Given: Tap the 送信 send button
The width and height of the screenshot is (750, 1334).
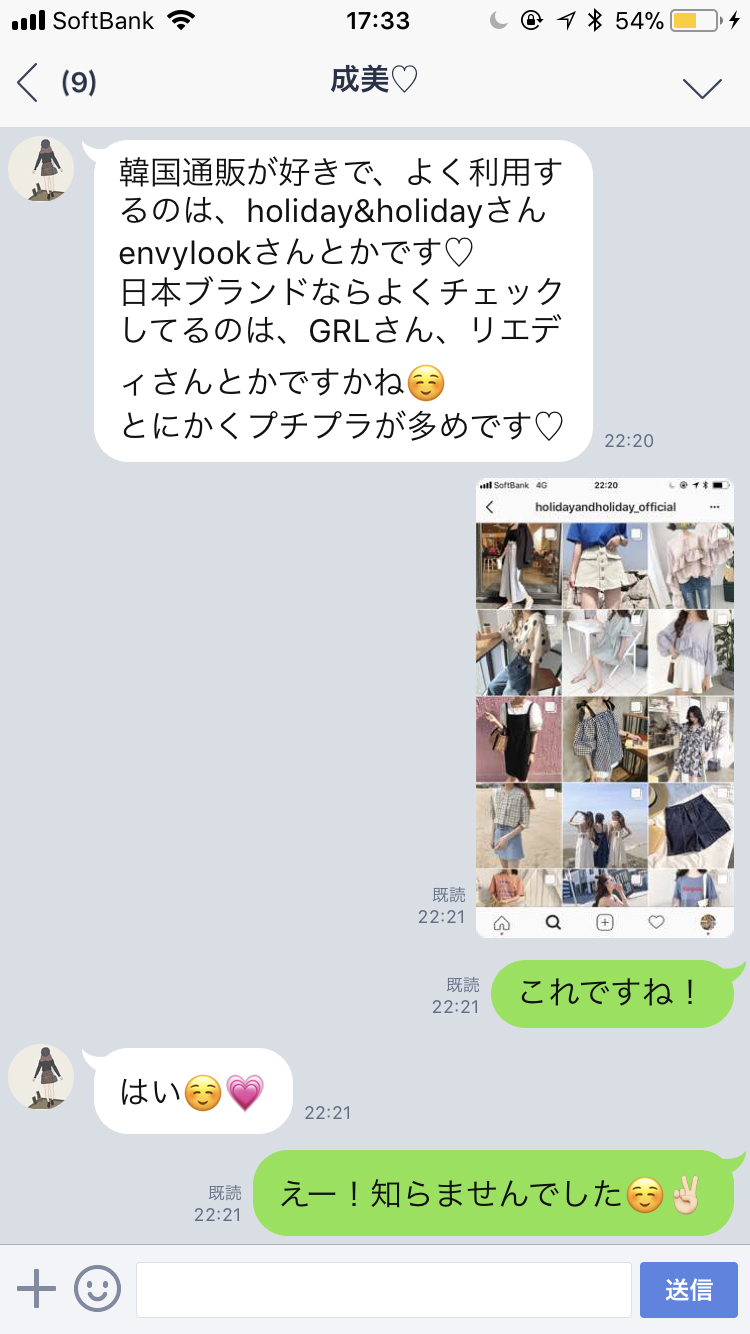Looking at the screenshot, I should point(688,1289).
